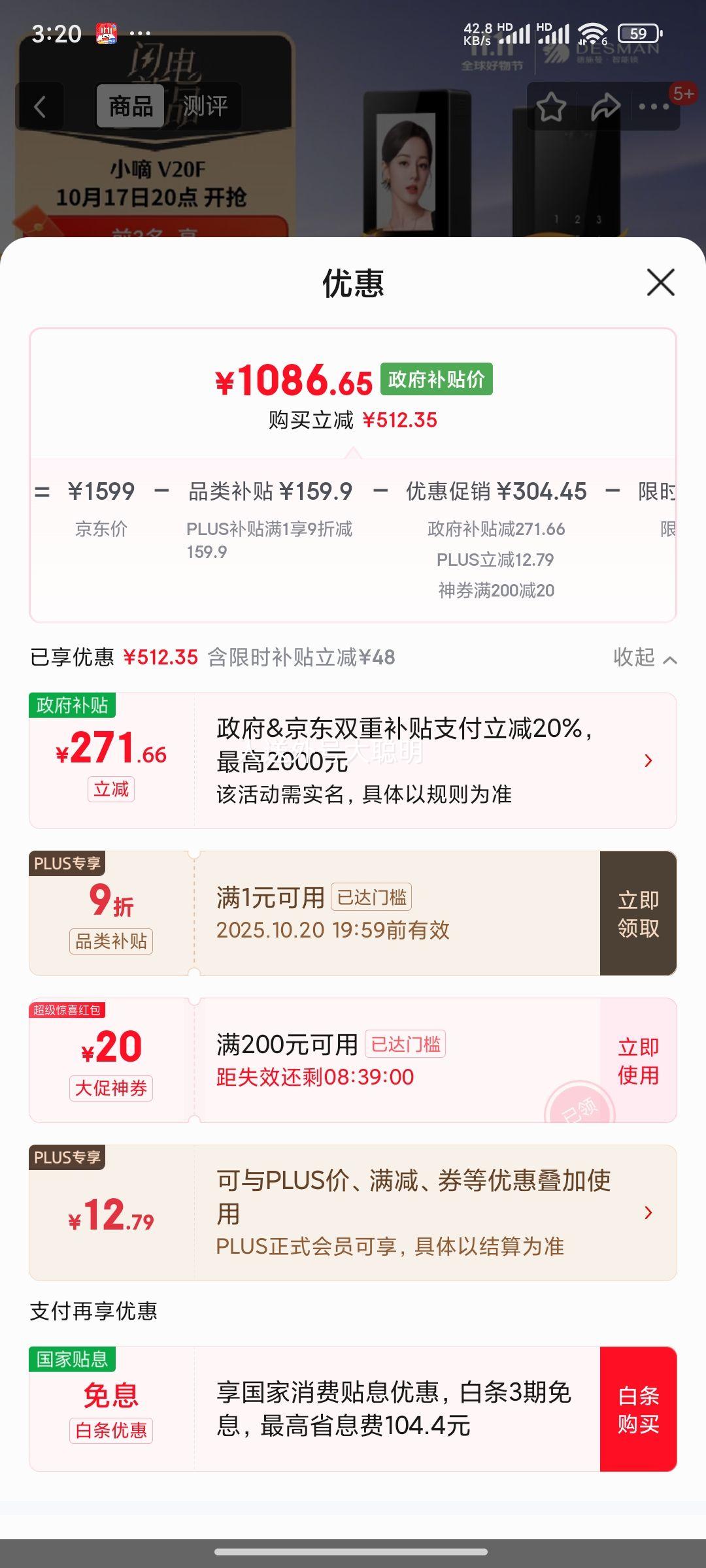Image resolution: width=706 pixels, height=1568 pixels.
Task: Switch to the 测评 tab
Action: [x=205, y=106]
